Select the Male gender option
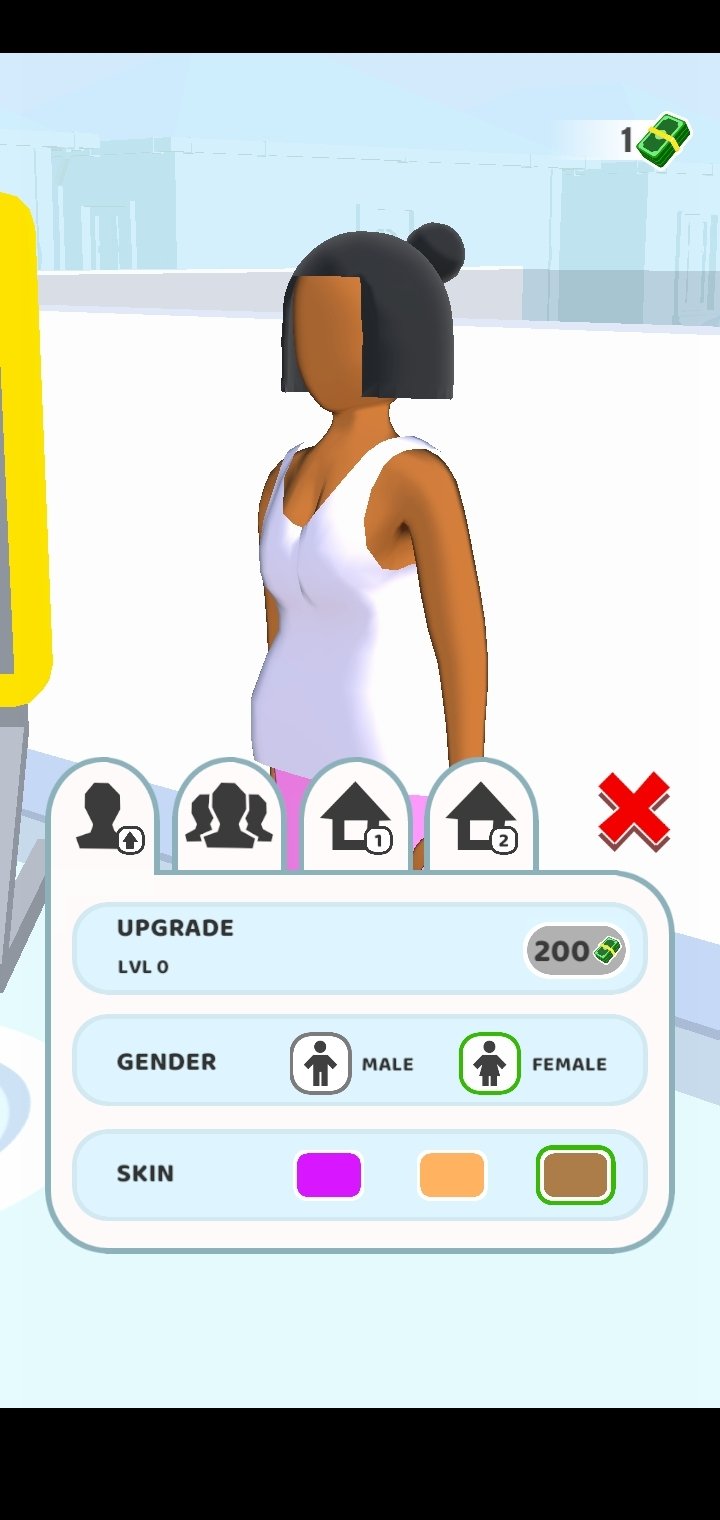This screenshot has height=1520, width=720. [x=321, y=1063]
